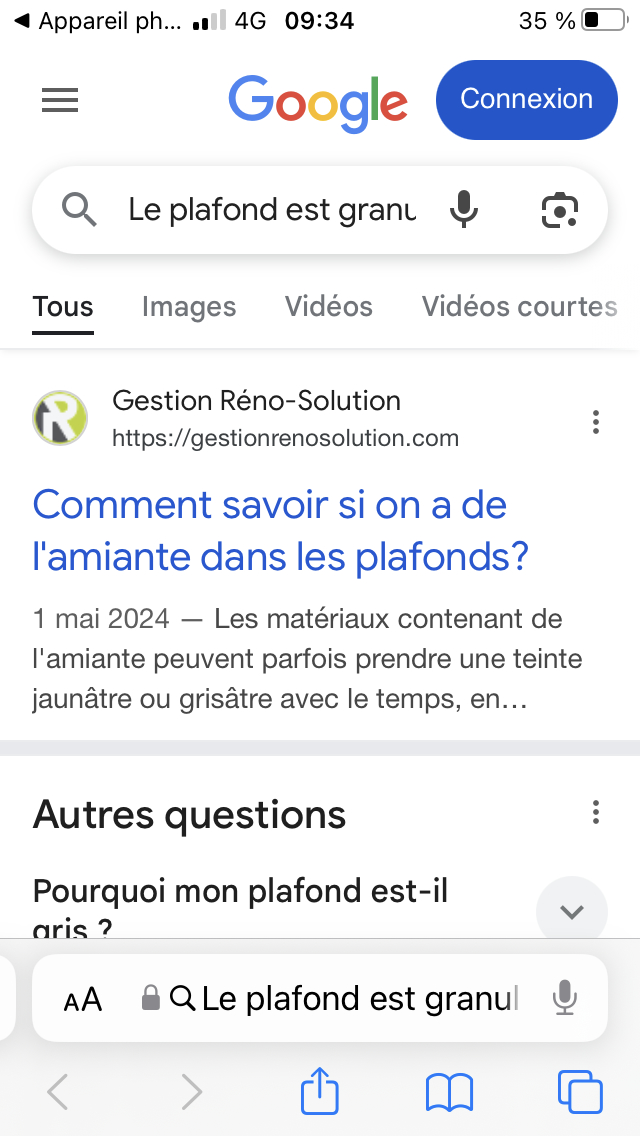Switch to the Vidéos tab
The height and width of the screenshot is (1136, 640).
[x=328, y=306]
